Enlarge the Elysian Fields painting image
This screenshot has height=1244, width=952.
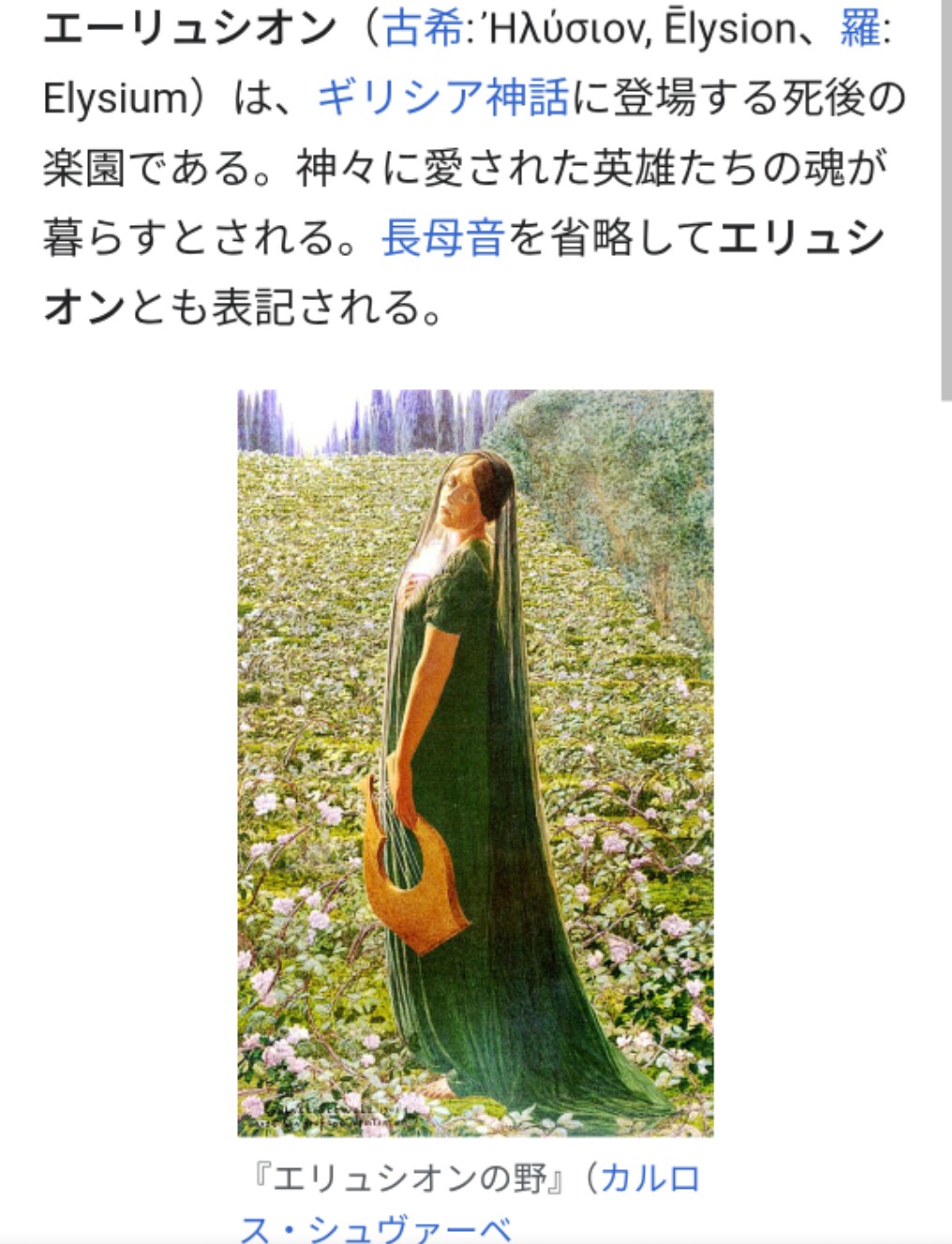click(475, 762)
